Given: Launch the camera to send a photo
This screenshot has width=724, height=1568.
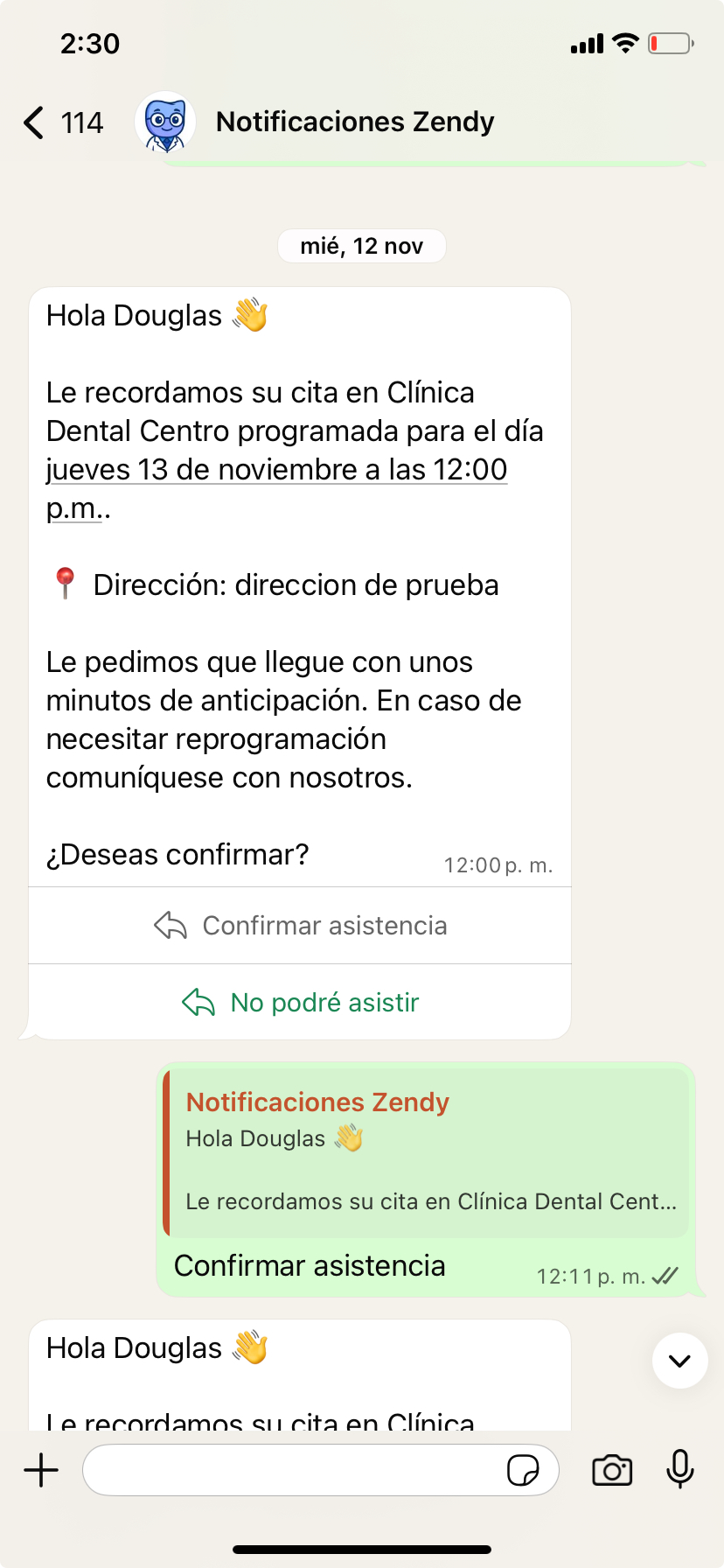Looking at the screenshot, I should (x=612, y=1470).
